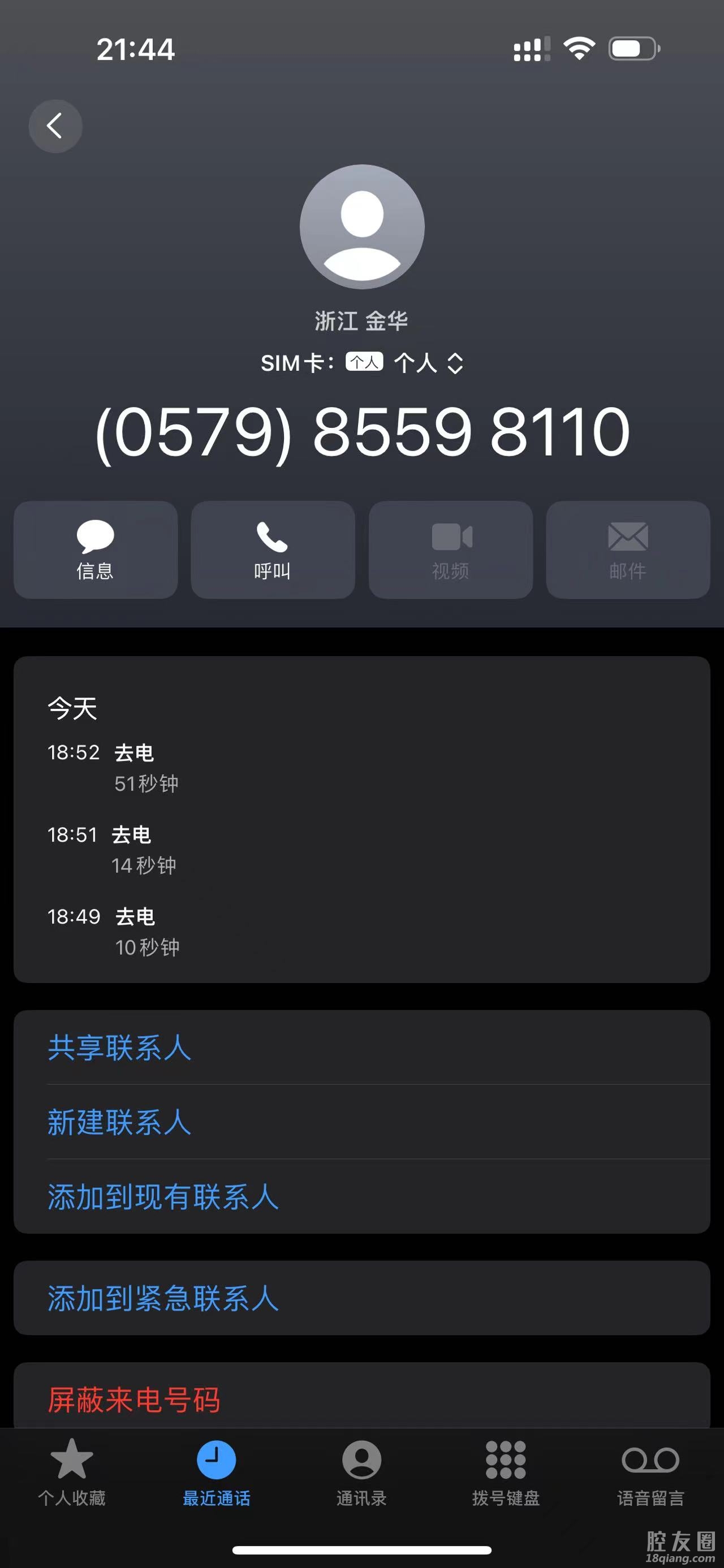Add number via 添加到紧急联系人
This screenshot has width=724, height=1568.
click(x=163, y=1298)
